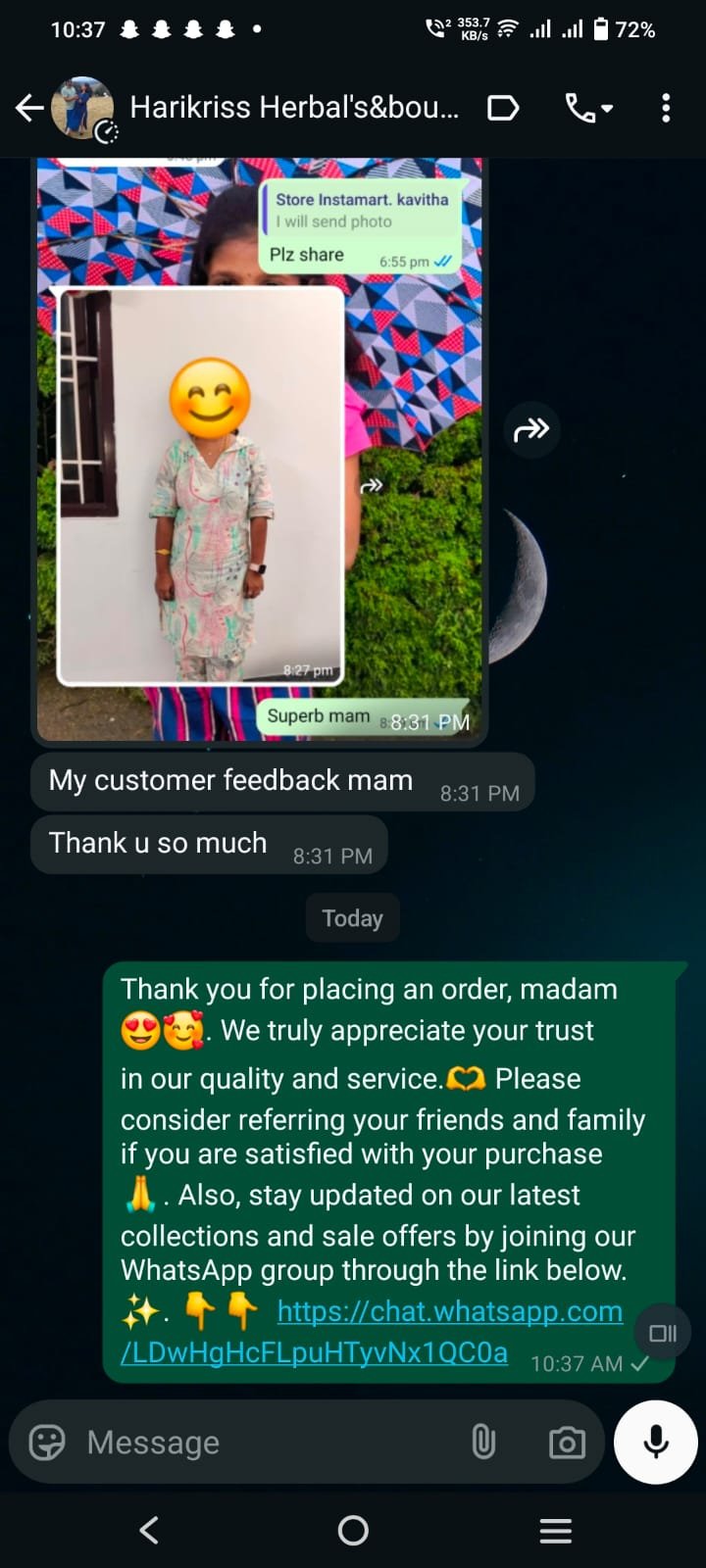Open Harikriss Herbal's business info from the title
This screenshot has width=706, height=1568.
[294, 108]
